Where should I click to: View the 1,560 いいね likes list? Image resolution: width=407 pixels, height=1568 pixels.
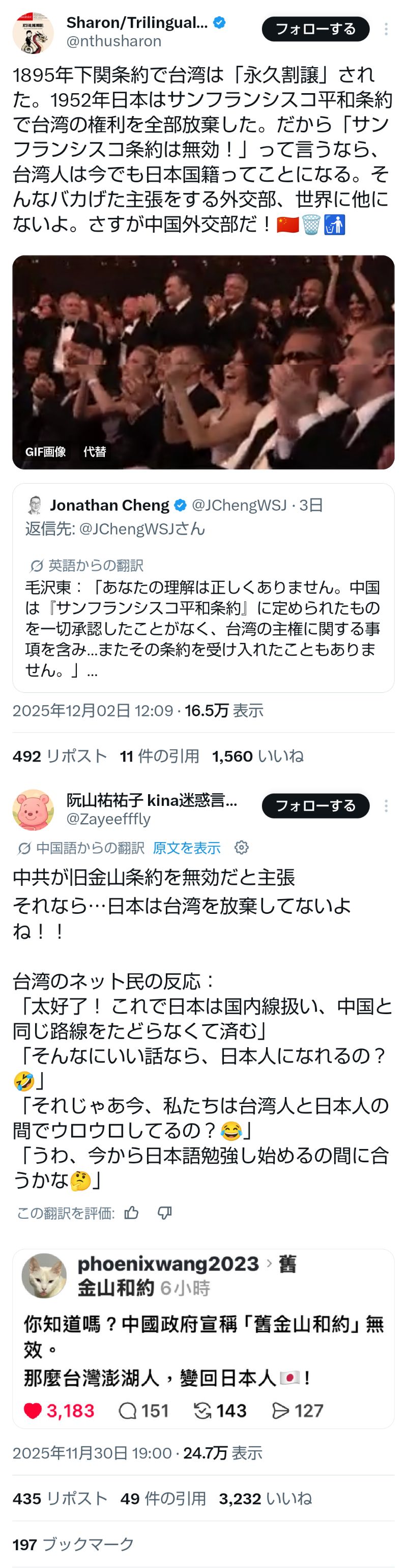[257, 756]
